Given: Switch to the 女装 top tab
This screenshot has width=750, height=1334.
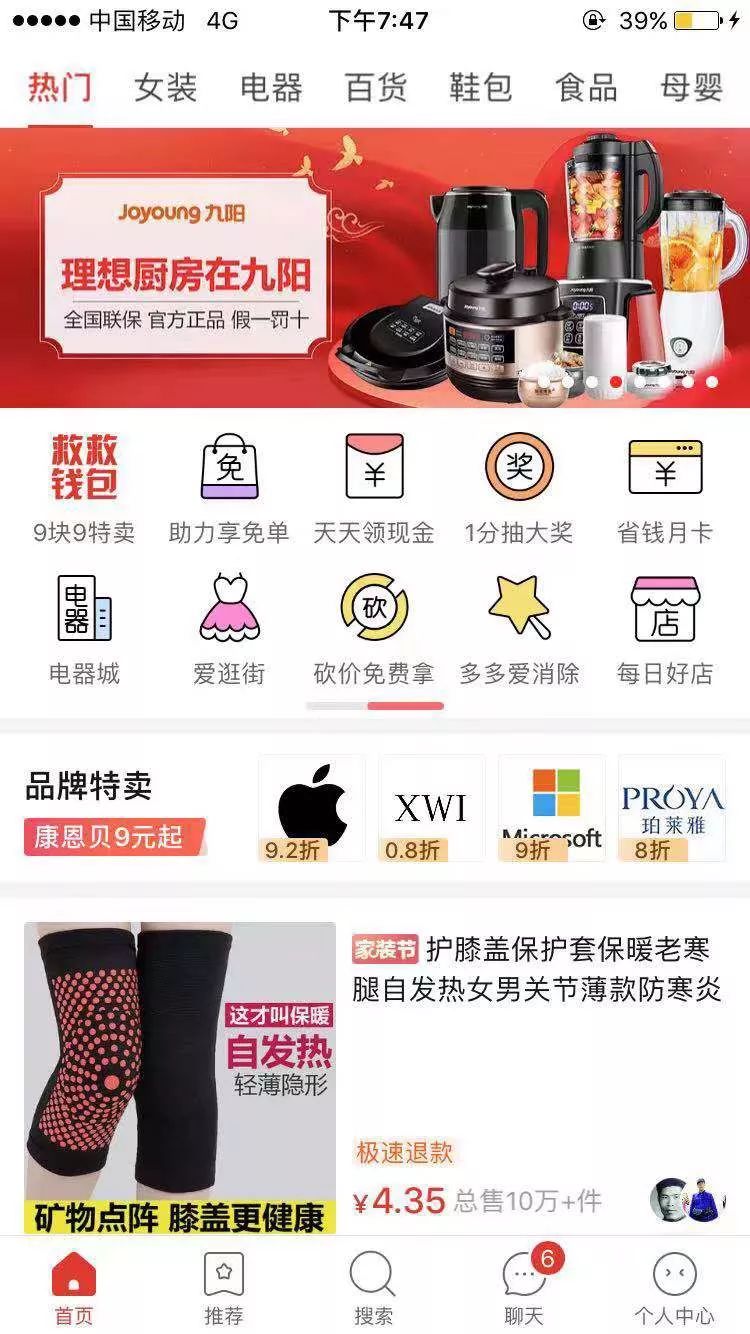Looking at the screenshot, I should 165,88.
